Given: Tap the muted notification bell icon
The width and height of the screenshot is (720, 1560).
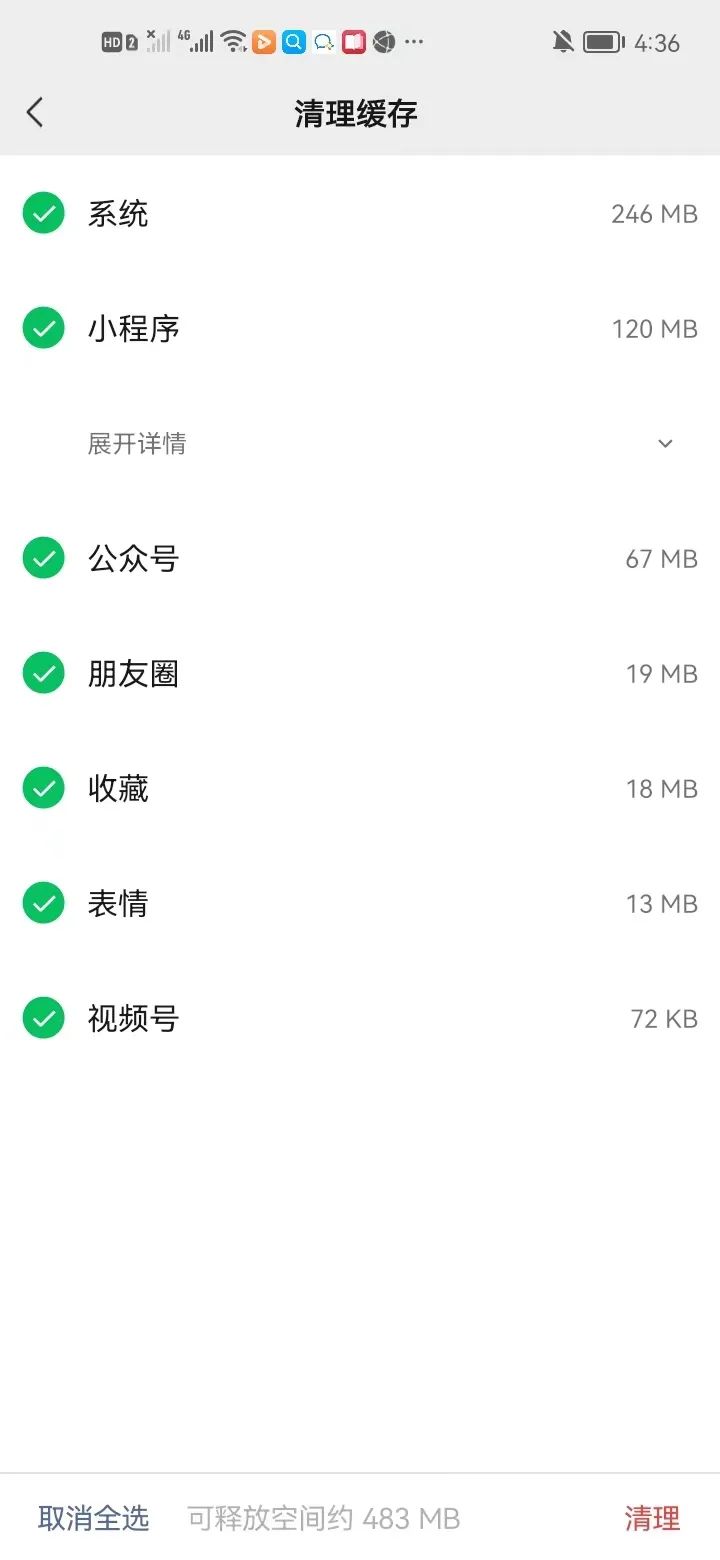Looking at the screenshot, I should click(x=562, y=42).
